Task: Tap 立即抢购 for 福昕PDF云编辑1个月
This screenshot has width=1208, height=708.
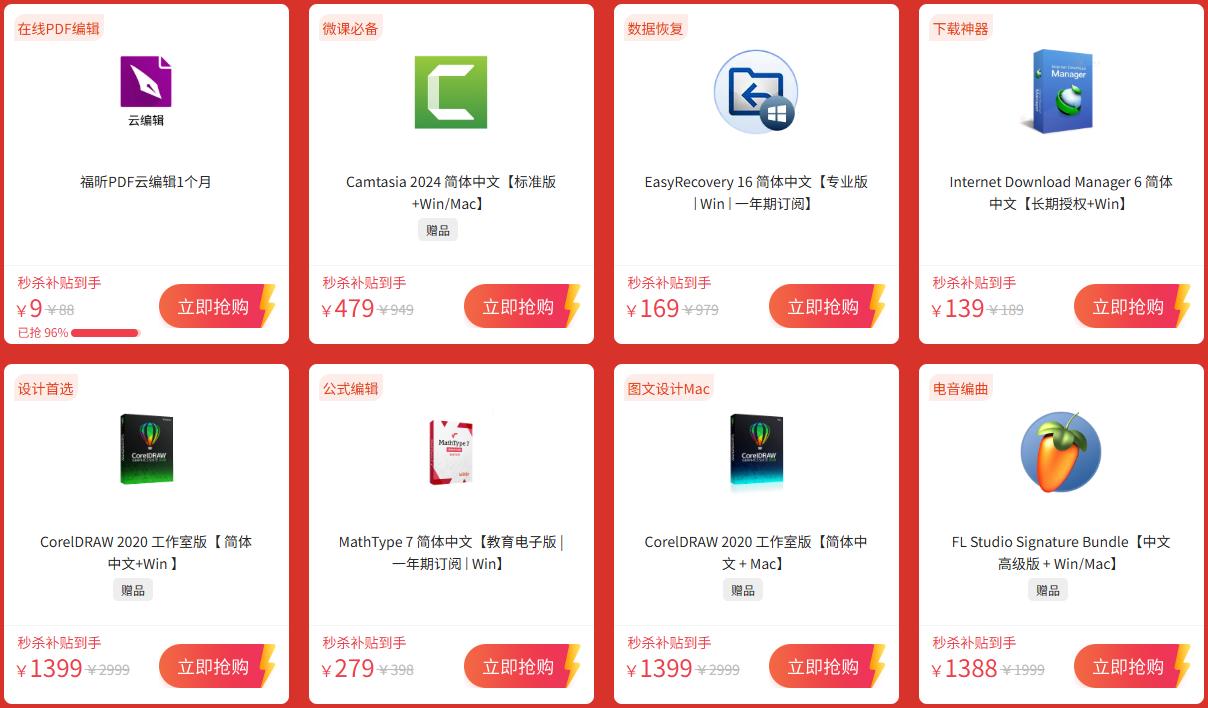Action: pos(213,307)
